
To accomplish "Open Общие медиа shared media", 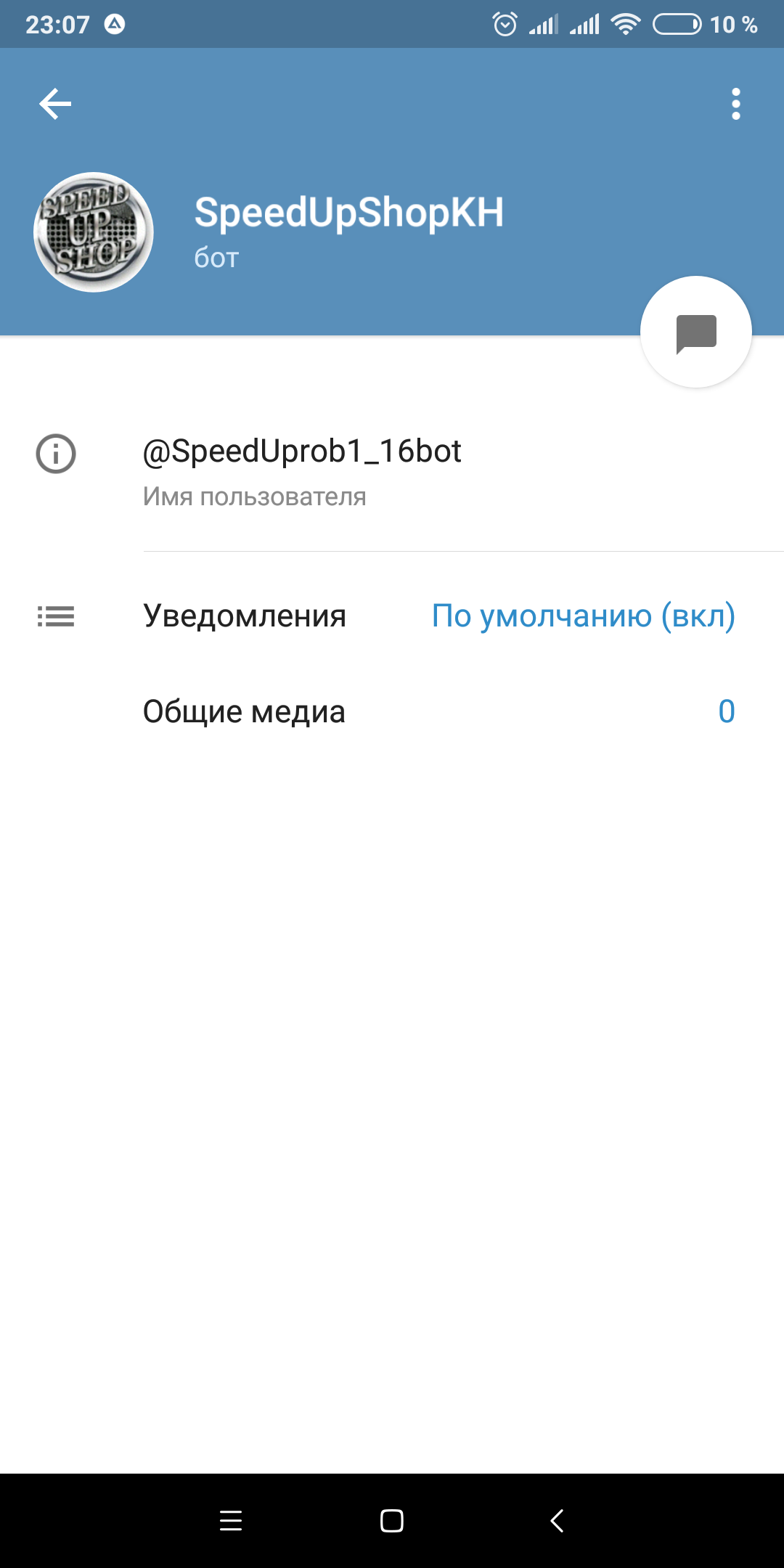I will click(392, 711).
